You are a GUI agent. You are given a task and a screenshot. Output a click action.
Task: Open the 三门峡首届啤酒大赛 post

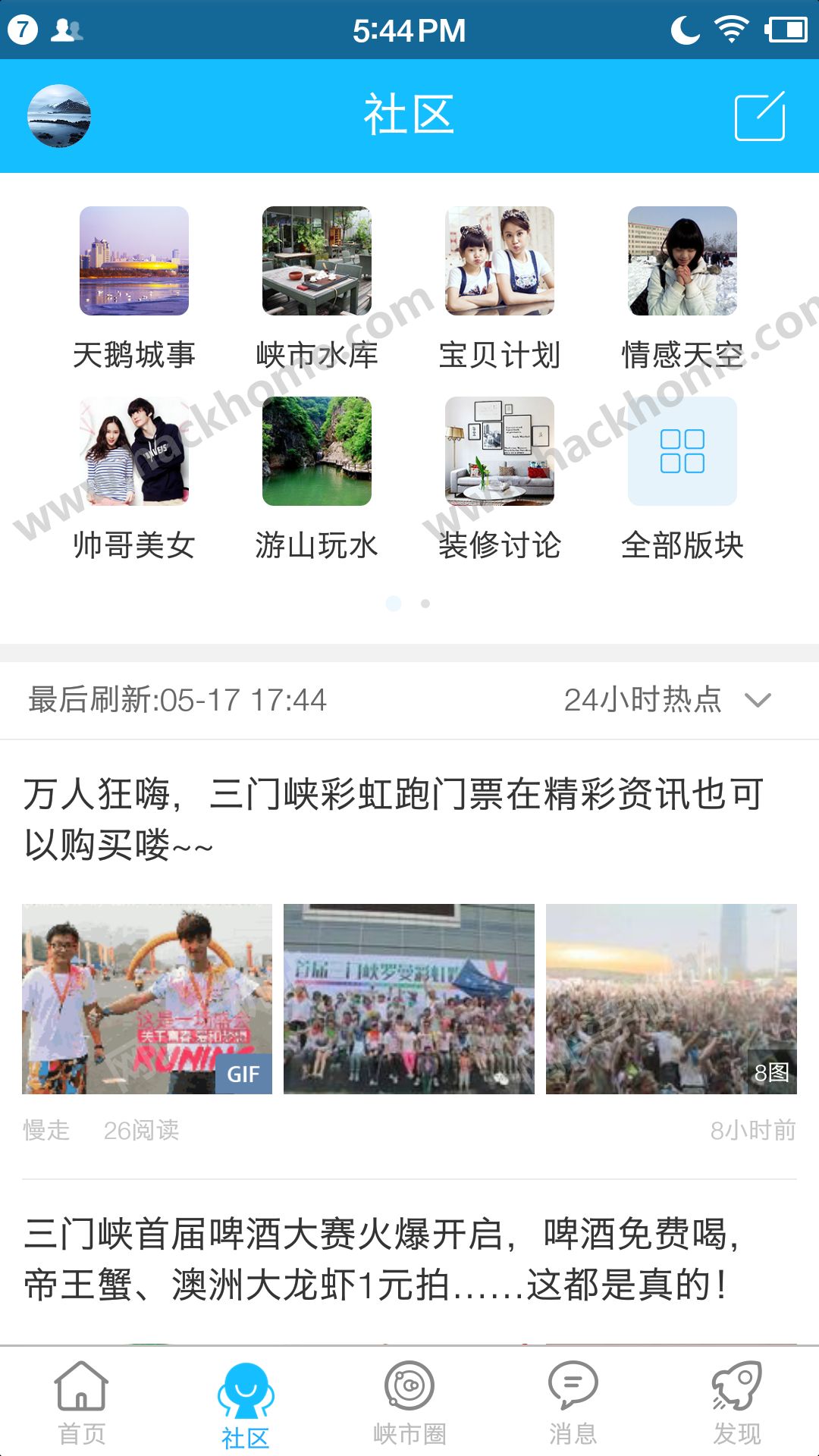379,1259
